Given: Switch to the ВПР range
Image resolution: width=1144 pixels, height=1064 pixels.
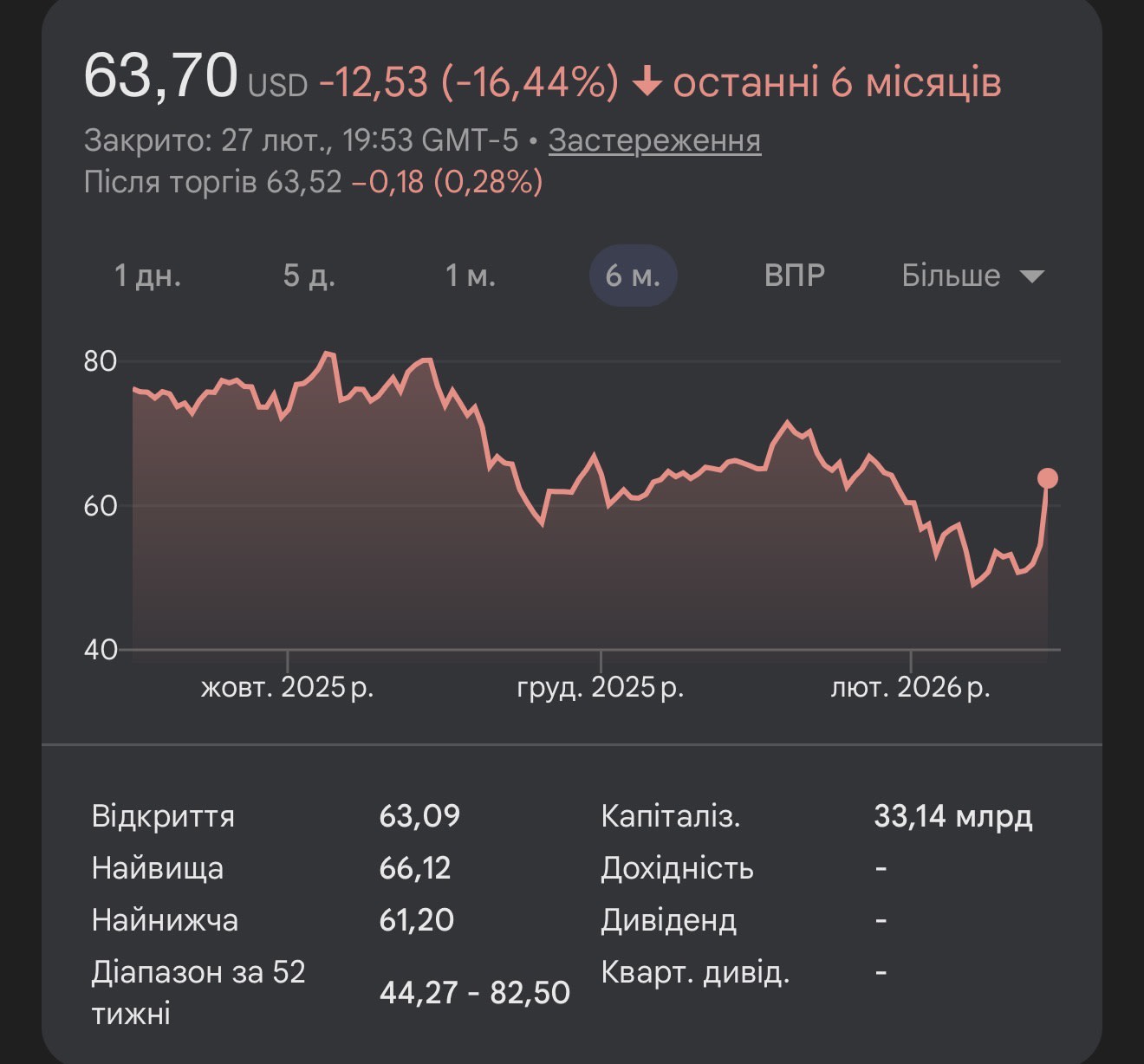Looking at the screenshot, I should tap(795, 276).
